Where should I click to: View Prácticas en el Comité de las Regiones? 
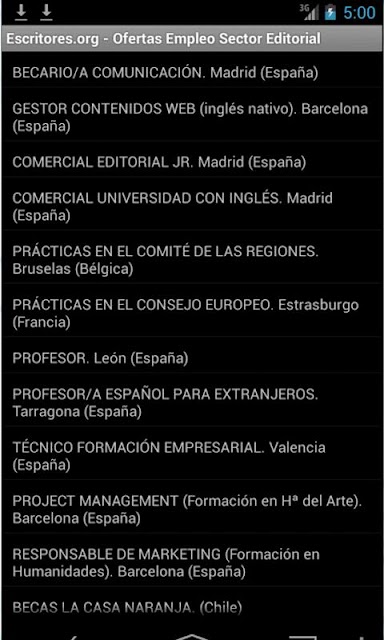pyautogui.click(x=192, y=260)
